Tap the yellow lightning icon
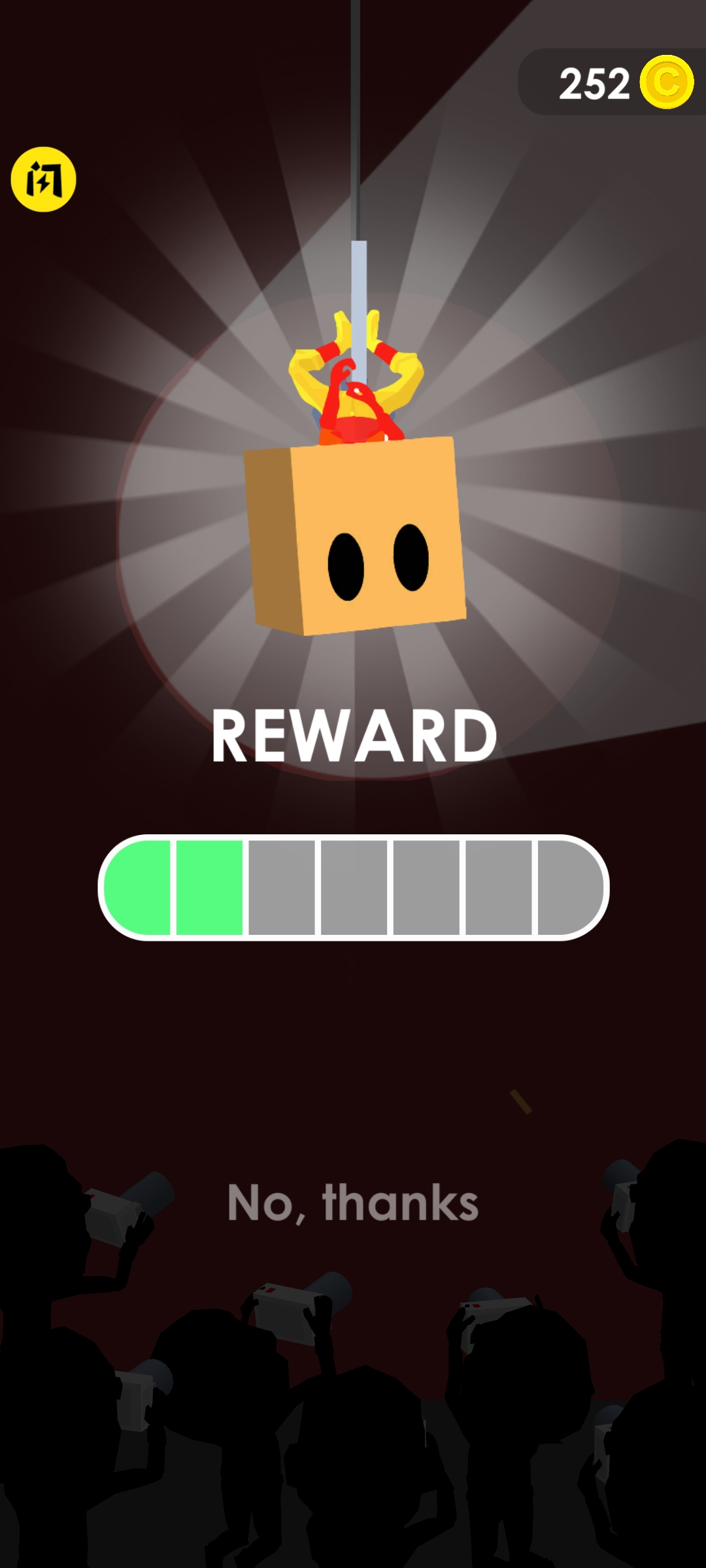Viewport: 706px width, 1568px height. click(44, 179)
